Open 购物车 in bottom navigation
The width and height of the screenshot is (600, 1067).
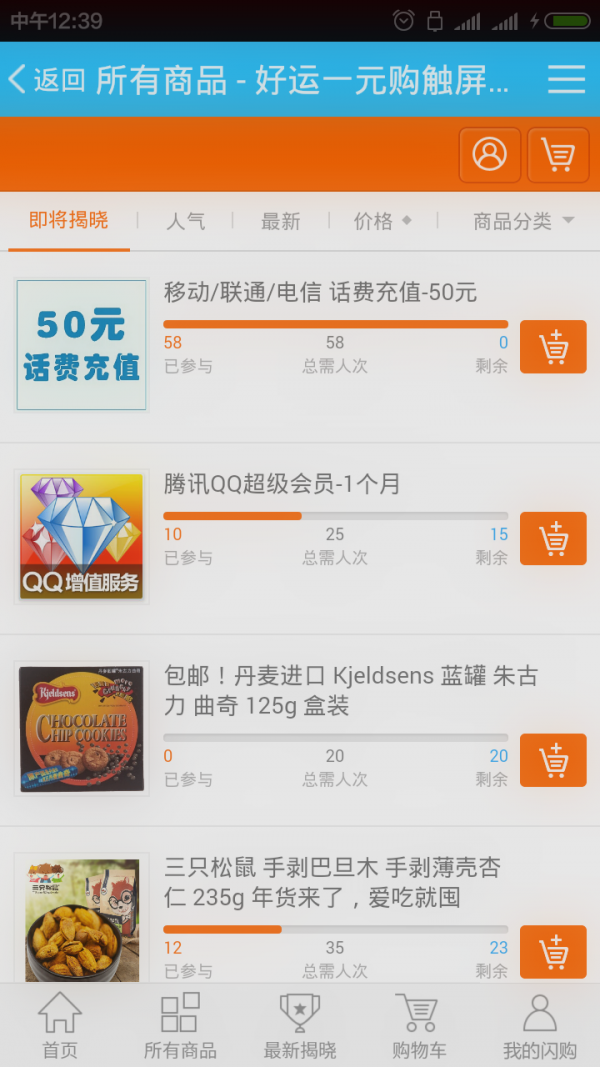[x=419, y=1025]
